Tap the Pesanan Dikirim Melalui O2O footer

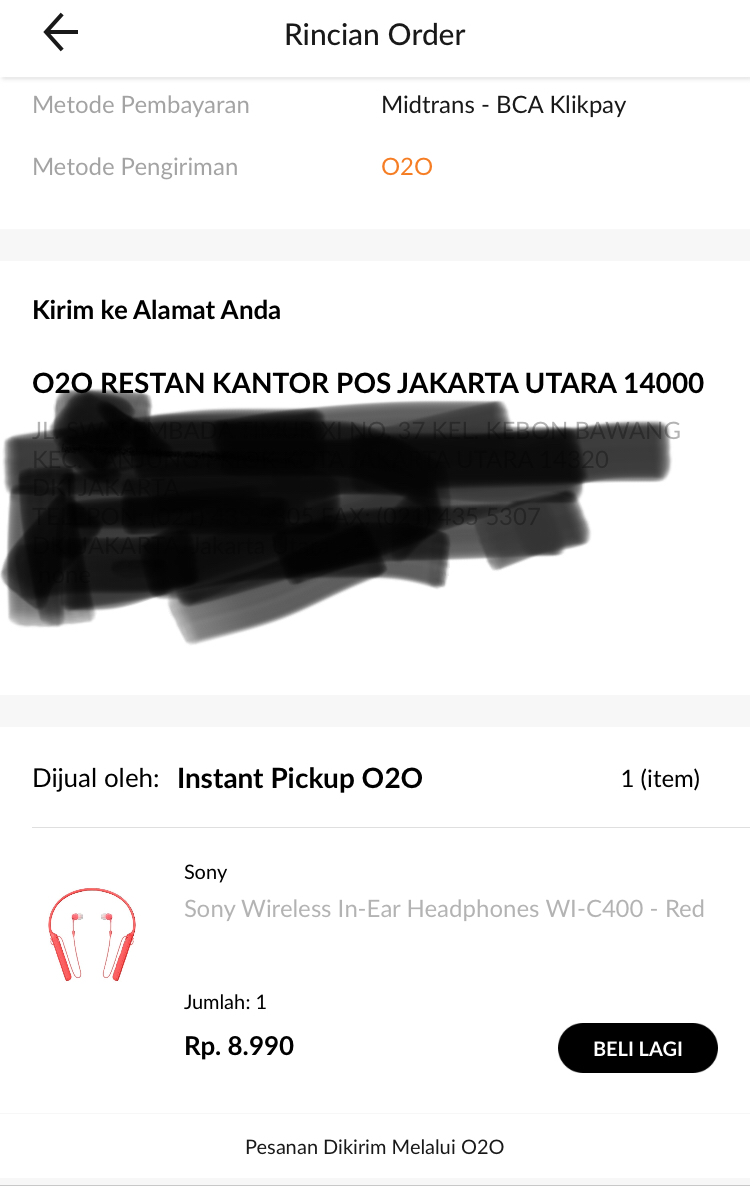pos(375,1147)
